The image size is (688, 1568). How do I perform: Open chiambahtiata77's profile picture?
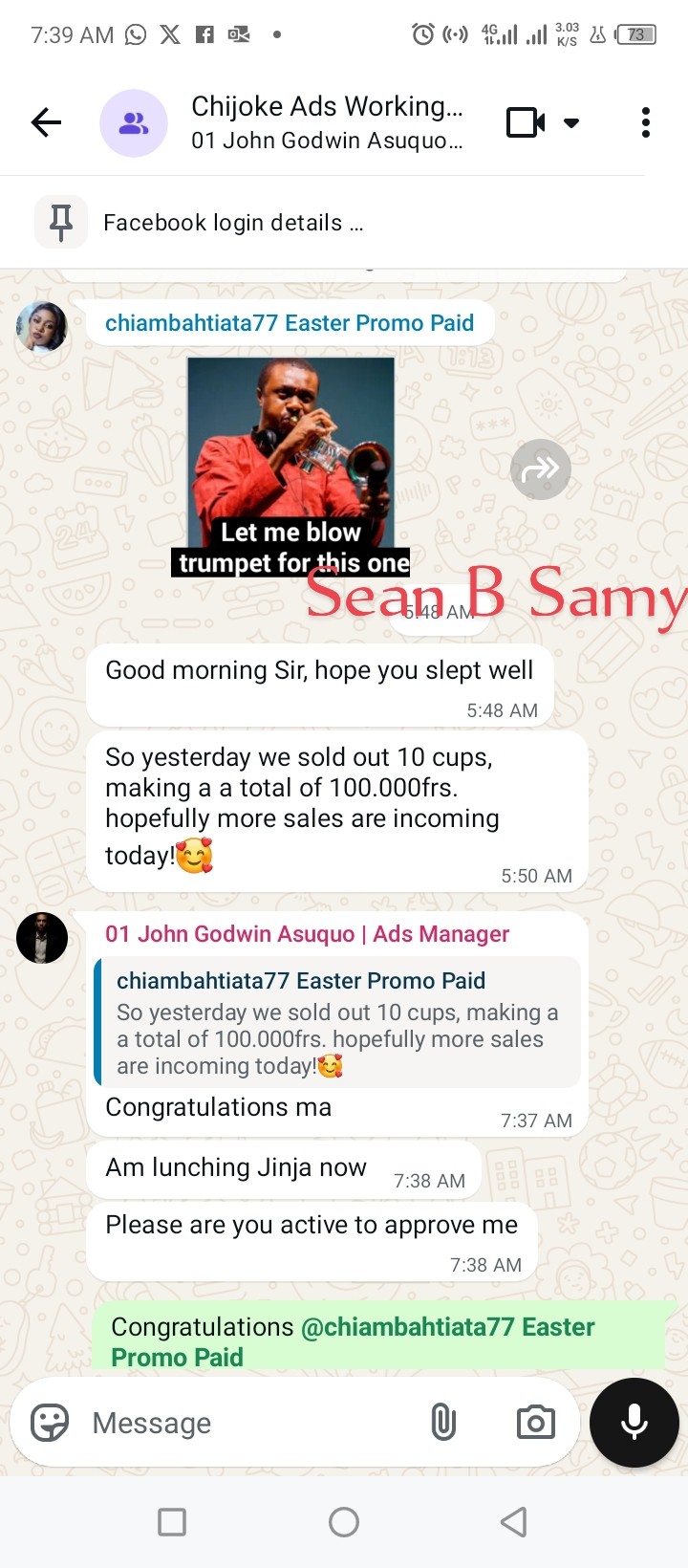(42, 327)
